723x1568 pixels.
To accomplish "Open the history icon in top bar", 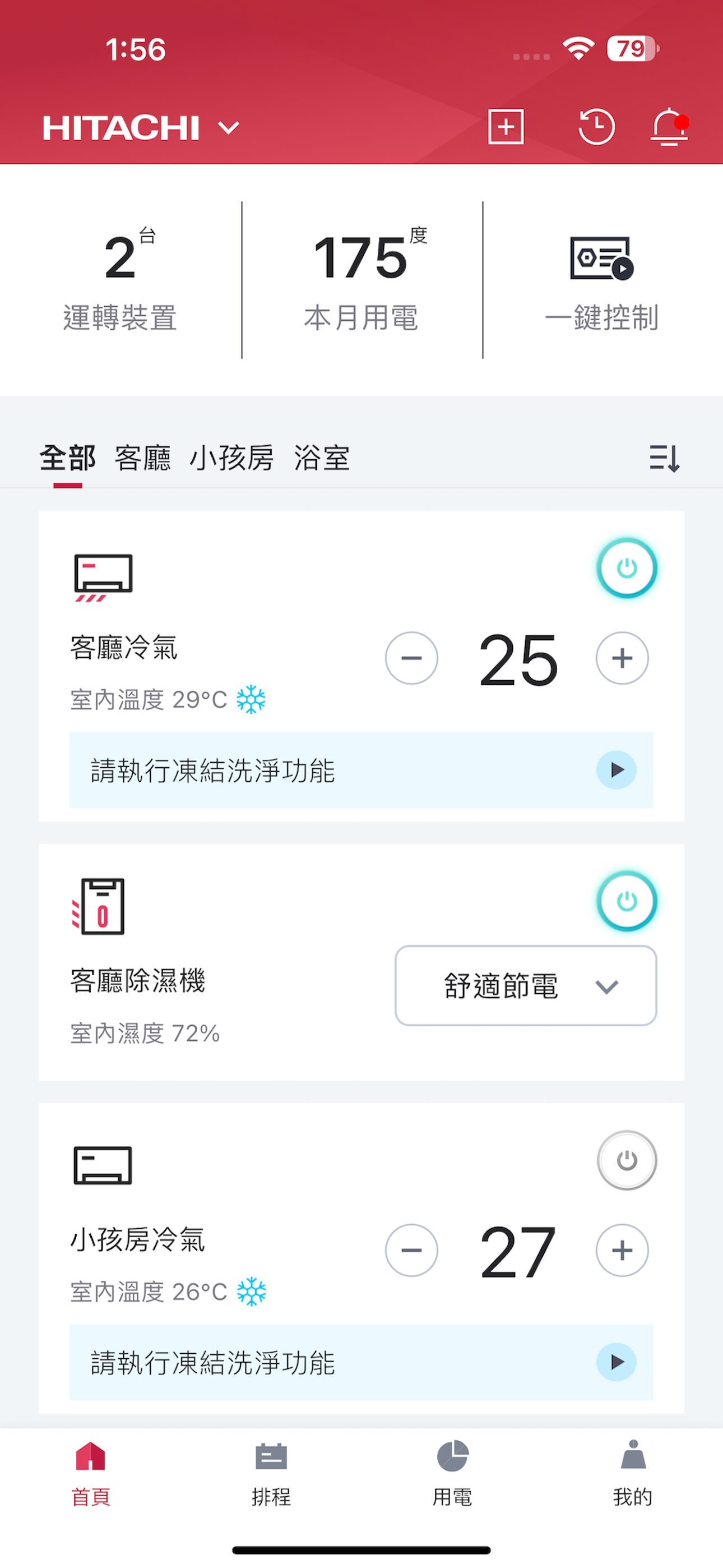I will (595, 128).
